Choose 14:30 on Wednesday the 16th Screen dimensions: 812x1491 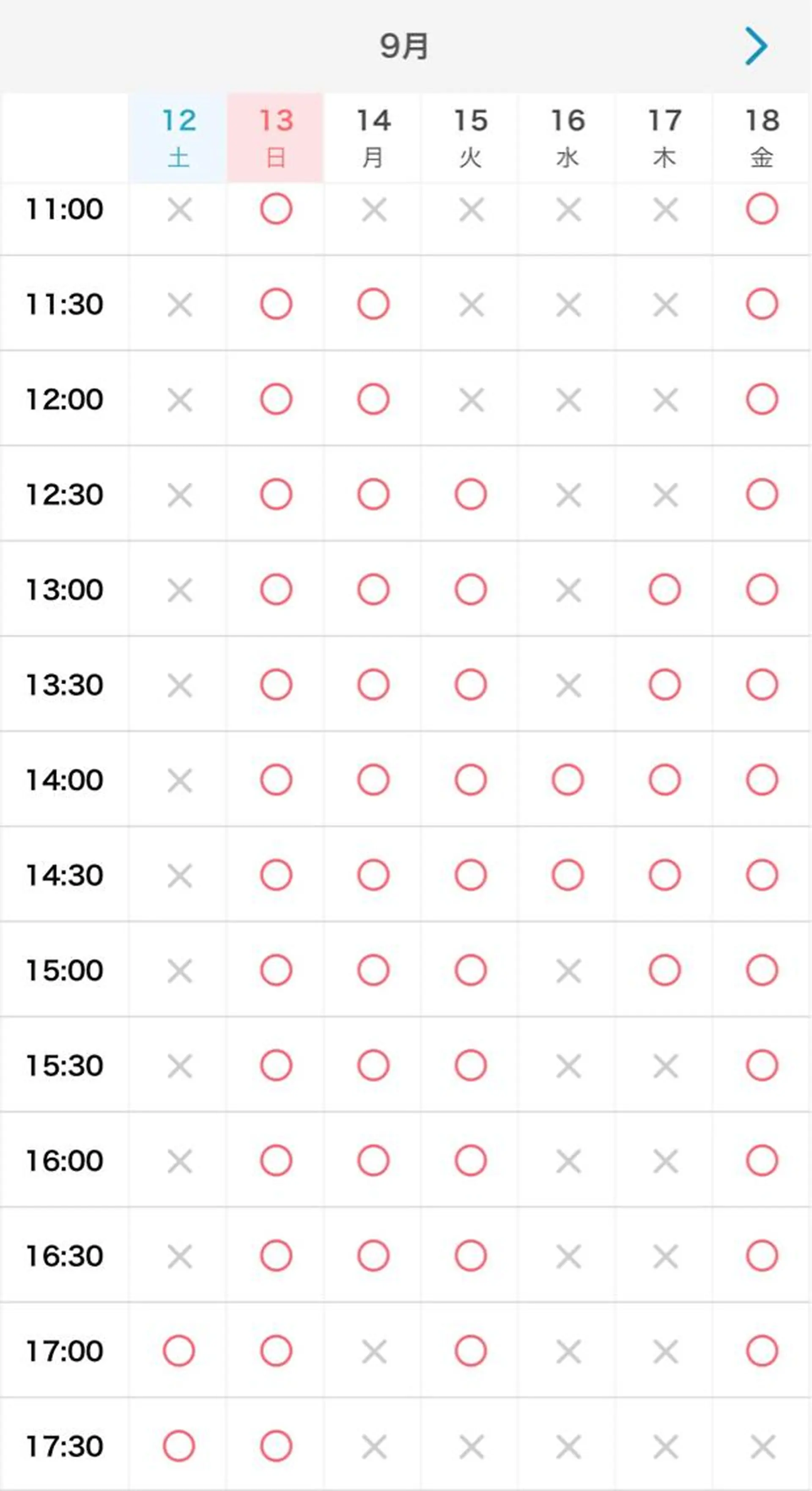pos(568,875)
